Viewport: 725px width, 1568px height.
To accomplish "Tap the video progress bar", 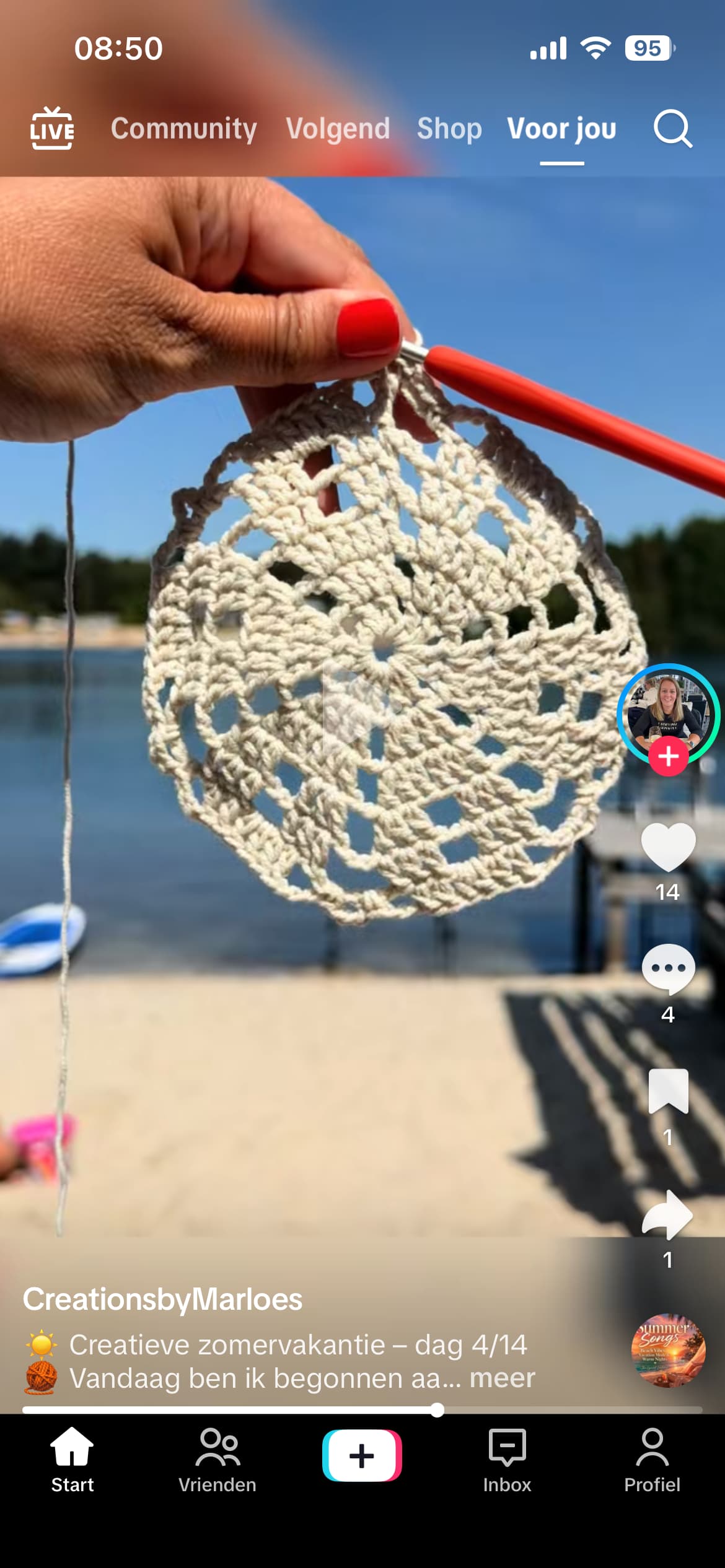I will click(x=362, y=1409).
